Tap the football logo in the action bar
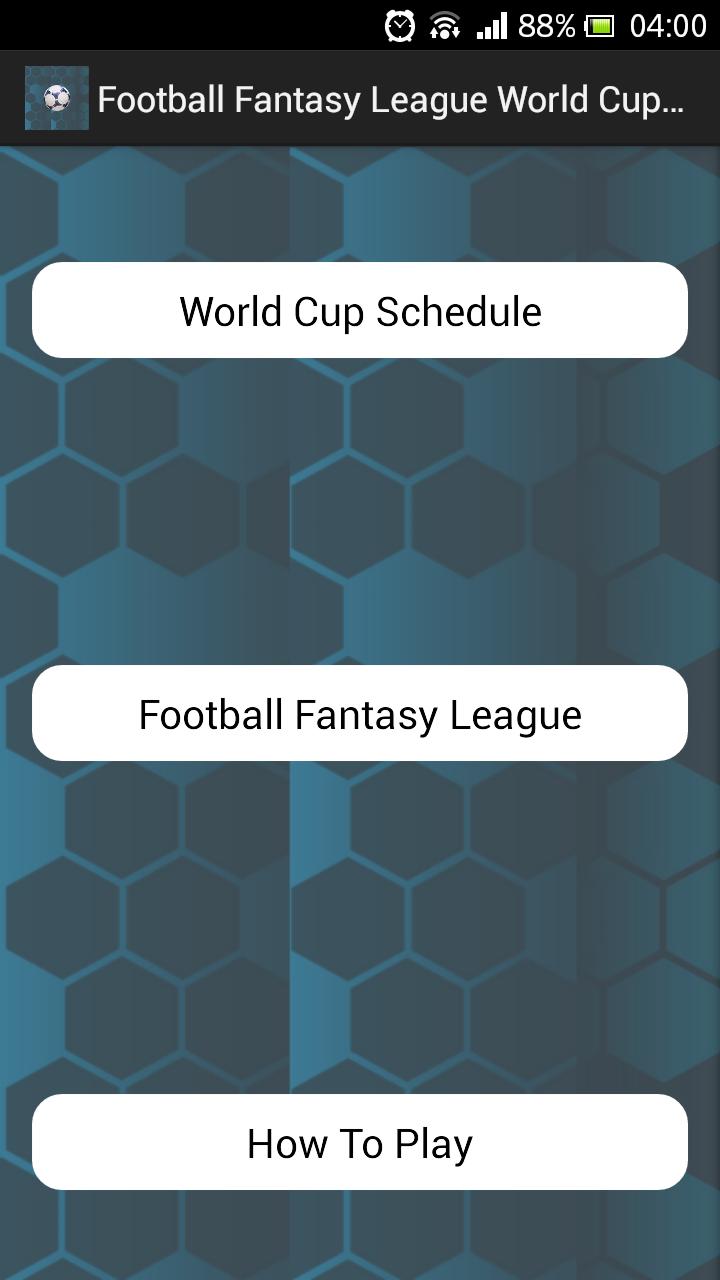 [56, 97]
